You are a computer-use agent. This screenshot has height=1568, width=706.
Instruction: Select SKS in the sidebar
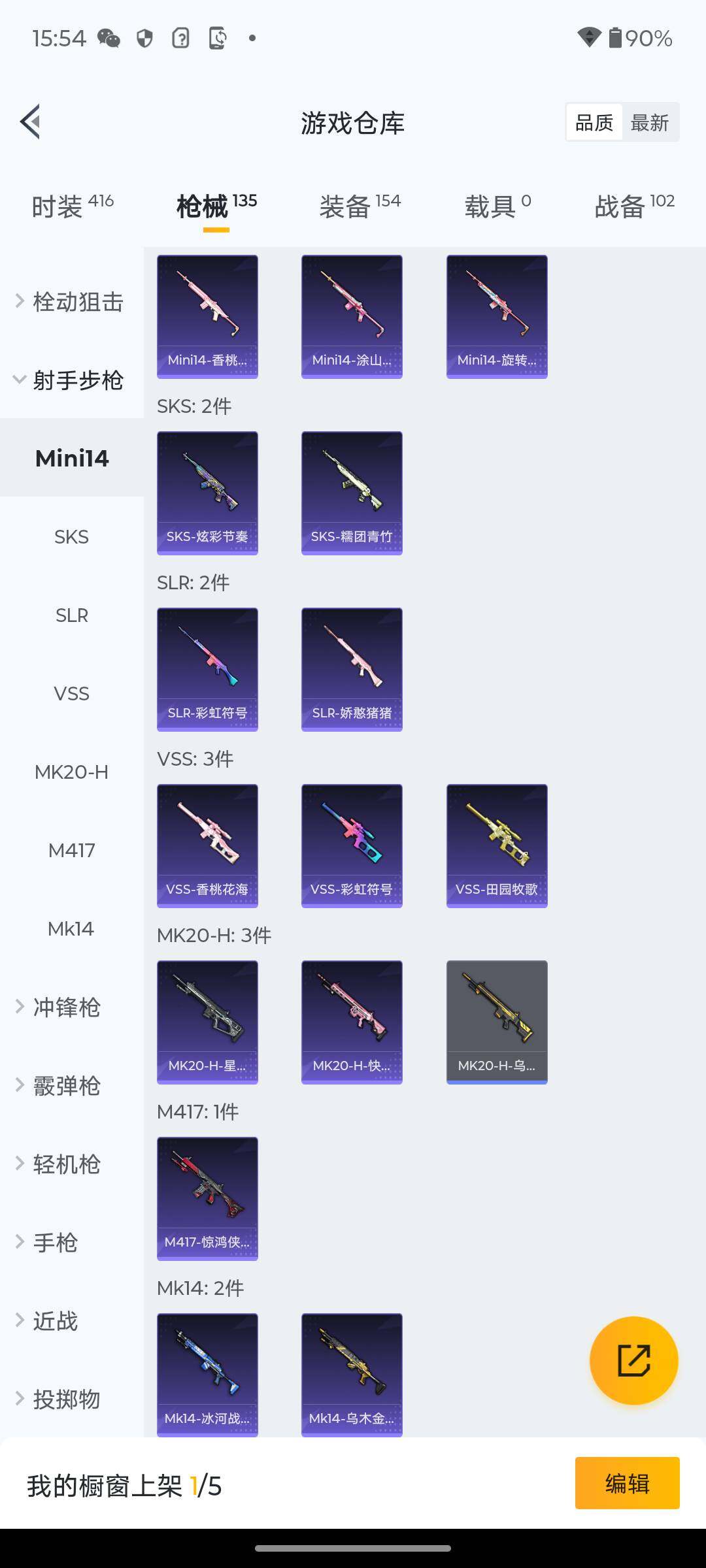[x=71, y=537]
